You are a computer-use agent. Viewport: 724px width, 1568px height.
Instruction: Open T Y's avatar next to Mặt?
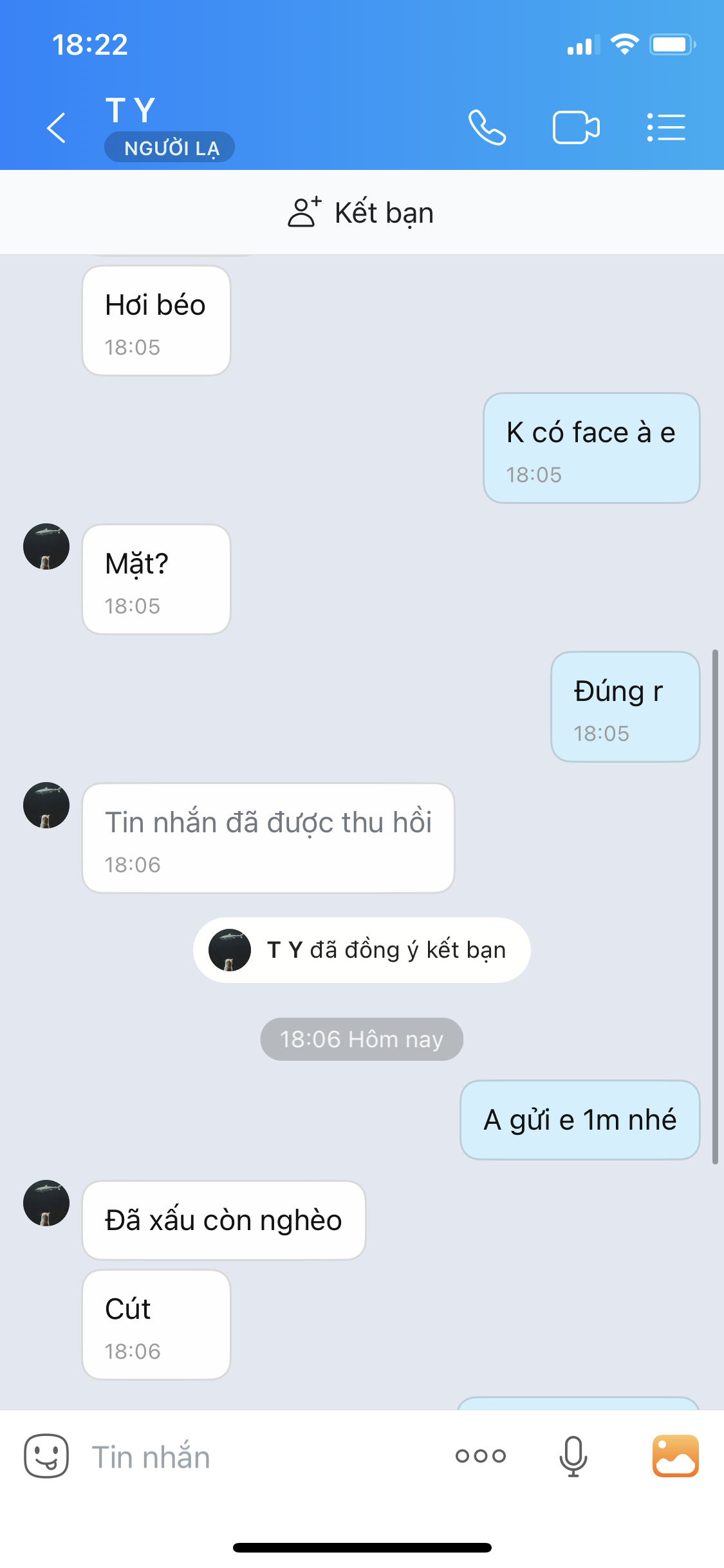(46, 546)
